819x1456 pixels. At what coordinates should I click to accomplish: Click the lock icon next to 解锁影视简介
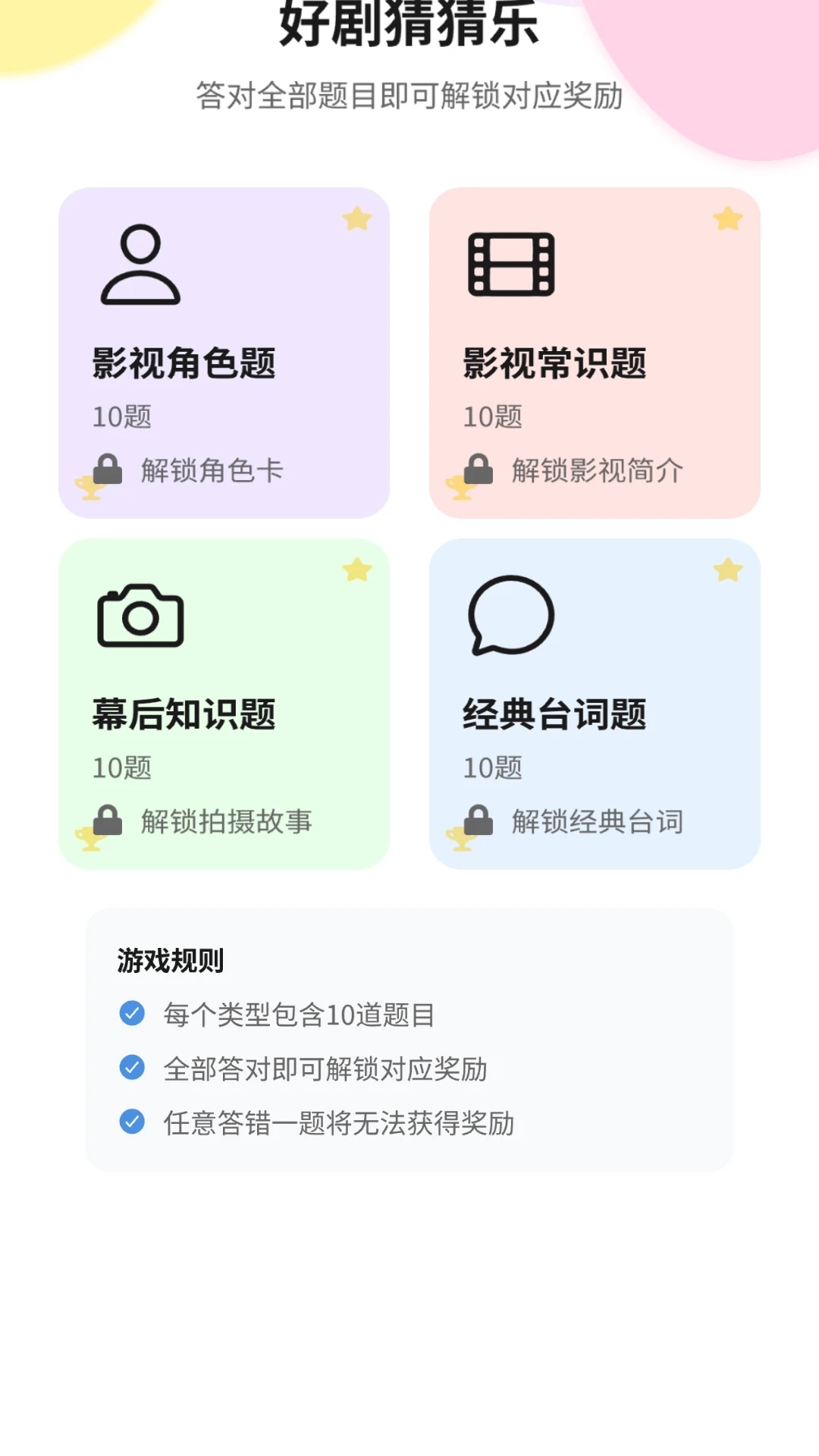point(477,470)
